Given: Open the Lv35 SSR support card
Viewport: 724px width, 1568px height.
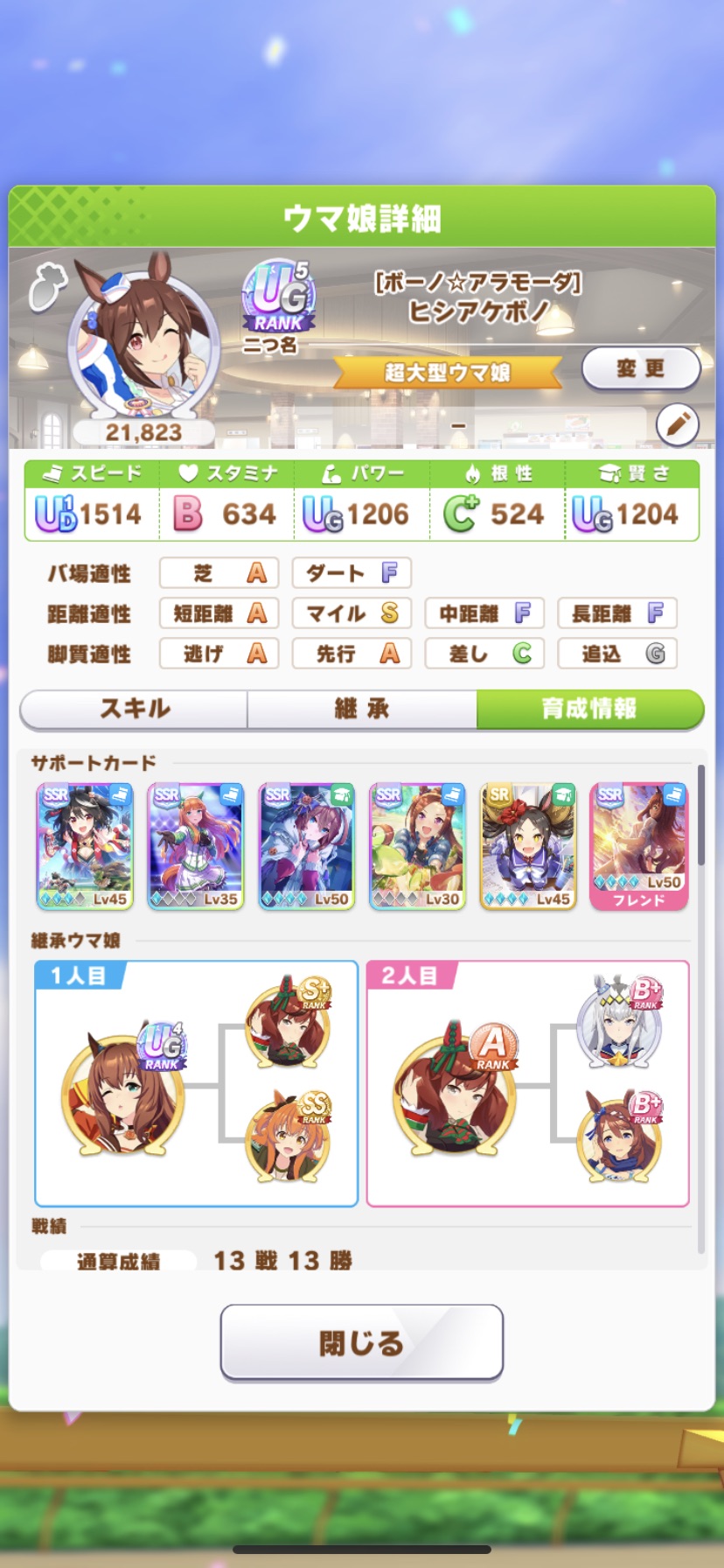Looking at the screenshot, I should pos(196,846).
